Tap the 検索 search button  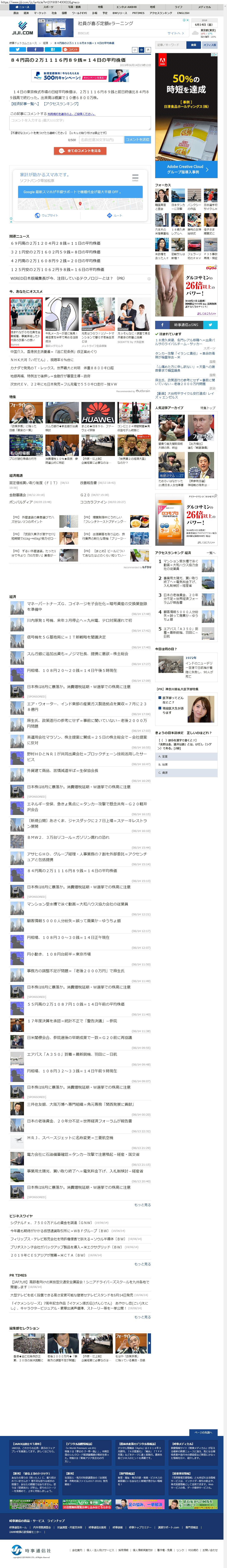[x=193, y=44]
